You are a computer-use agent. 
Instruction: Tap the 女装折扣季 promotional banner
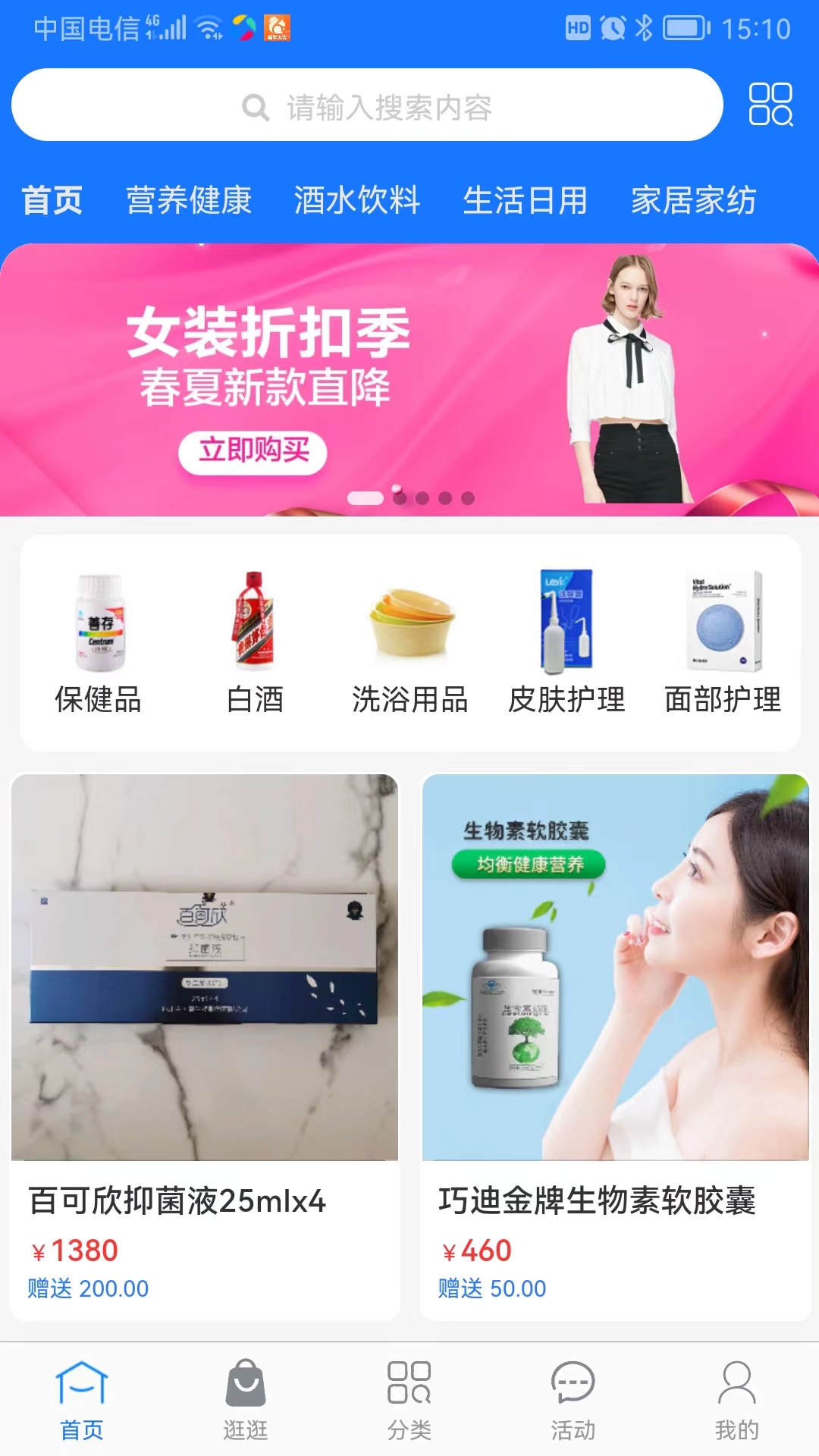tap(409, 375)
